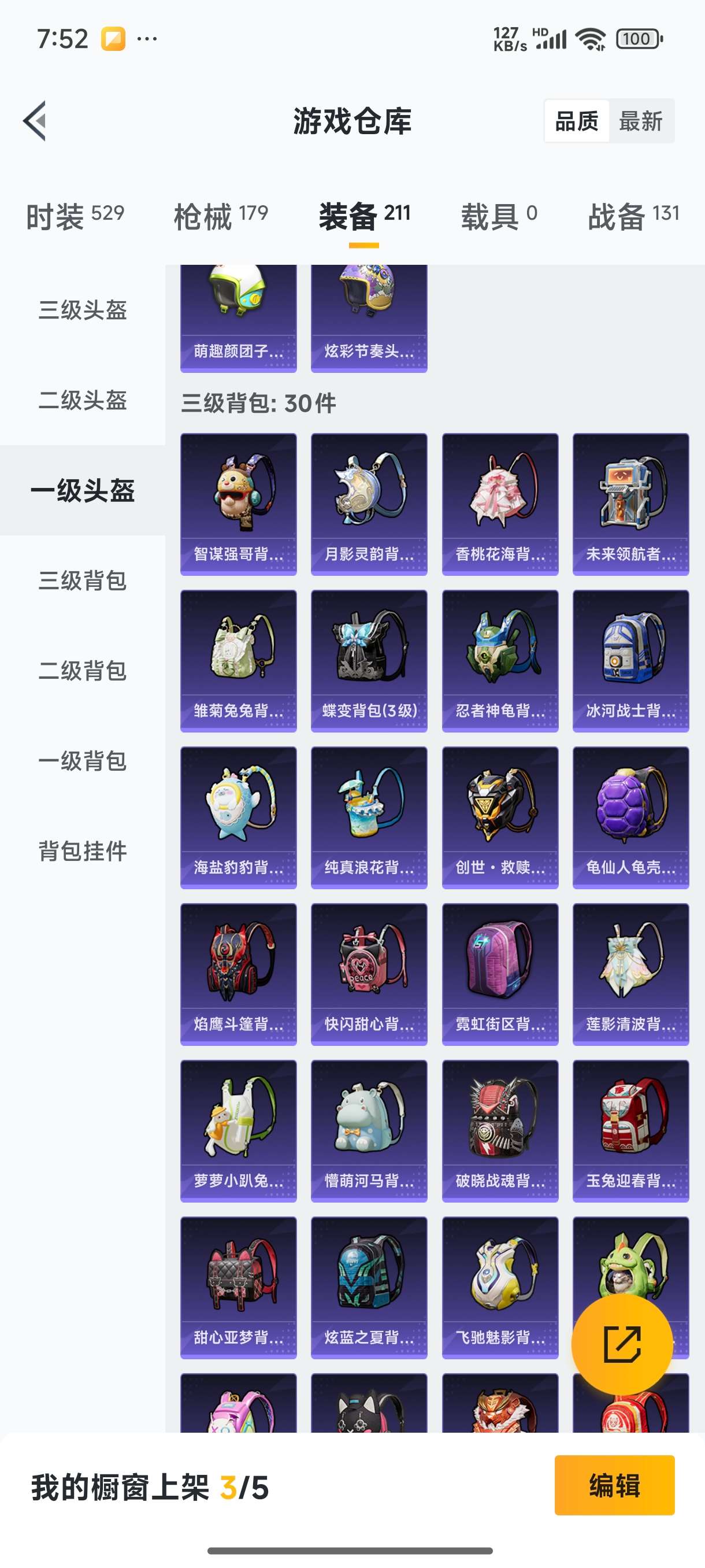705x1568 pixels.
Task: Open the 龟仙人龟壳 backpack item
Action: (x=631, y=818)
